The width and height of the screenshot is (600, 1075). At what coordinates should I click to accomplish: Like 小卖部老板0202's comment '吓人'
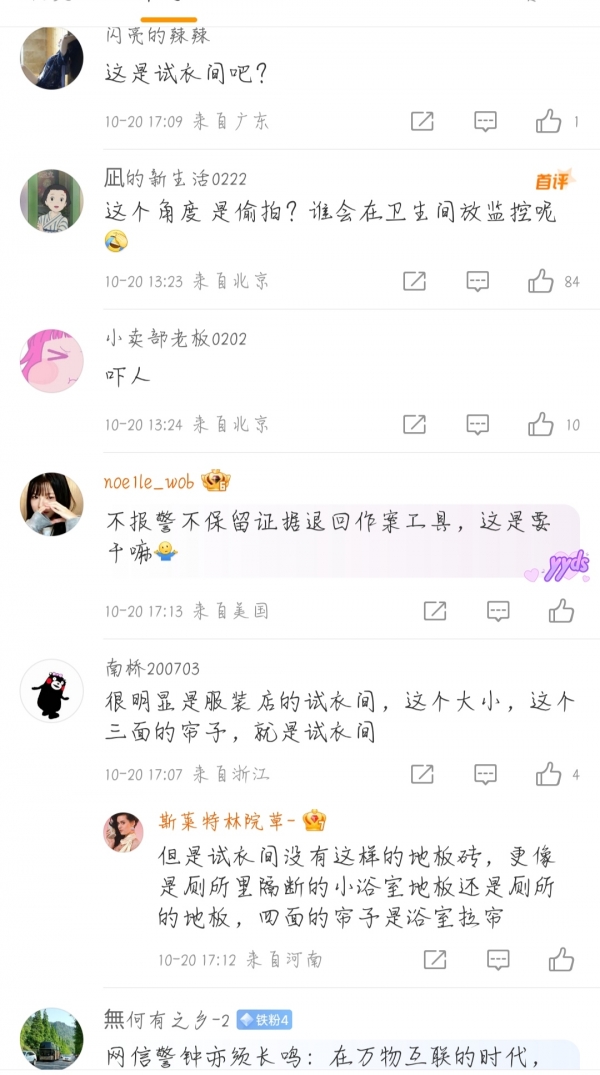pos(541,425)
